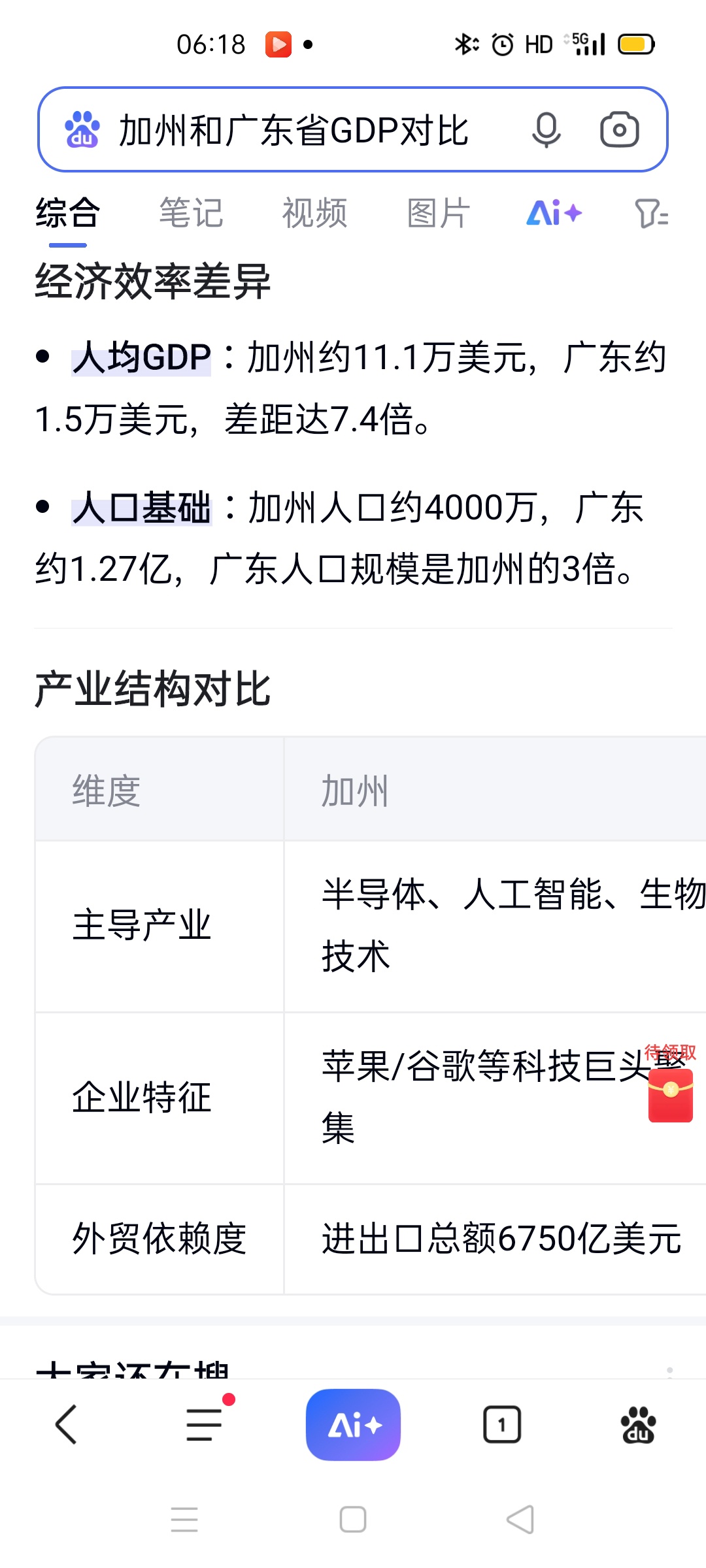The height and width of the screenshot is (1568, 706).
Task: Tap the system home button
Action: 353,1519
